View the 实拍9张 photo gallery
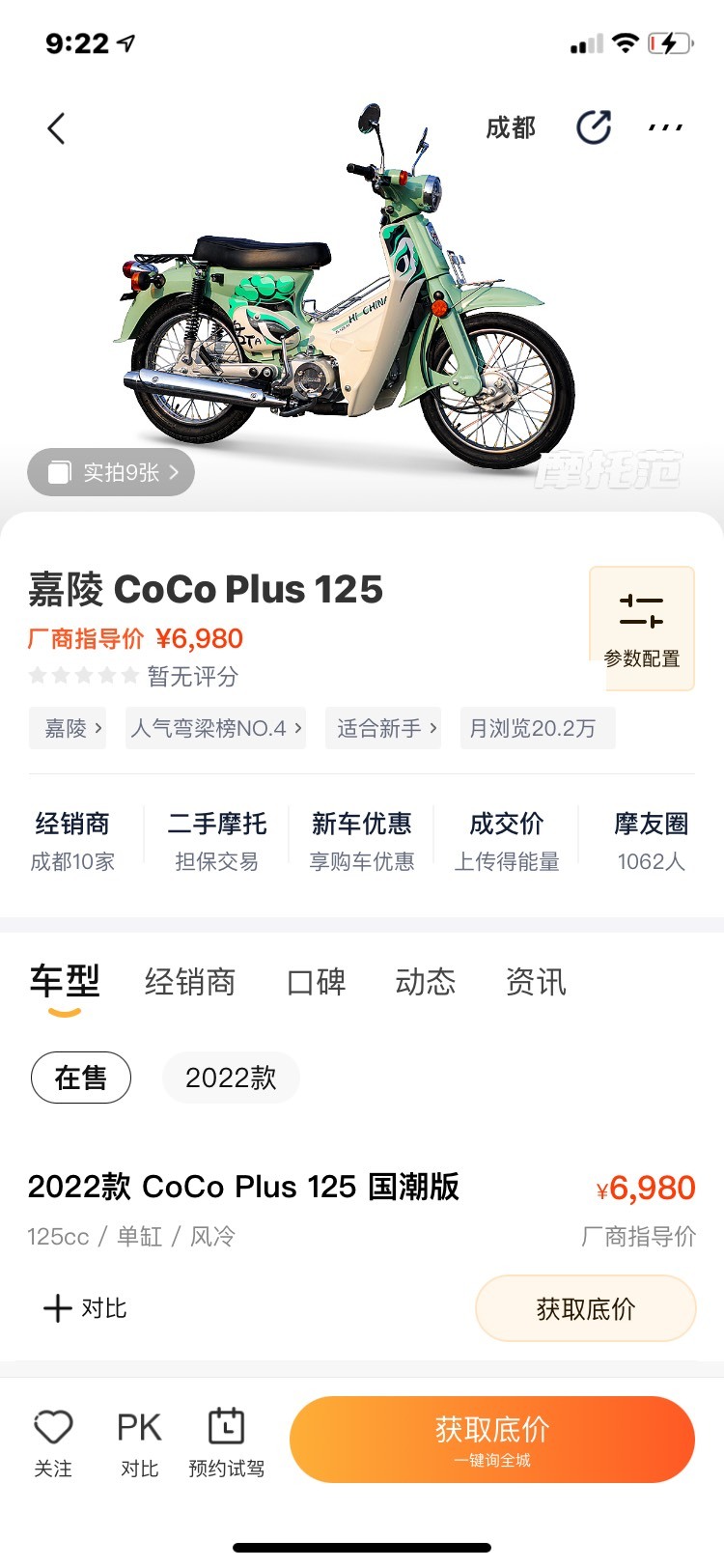The height and width of the screenshot is (1568, 724). (x=111, y=472)
